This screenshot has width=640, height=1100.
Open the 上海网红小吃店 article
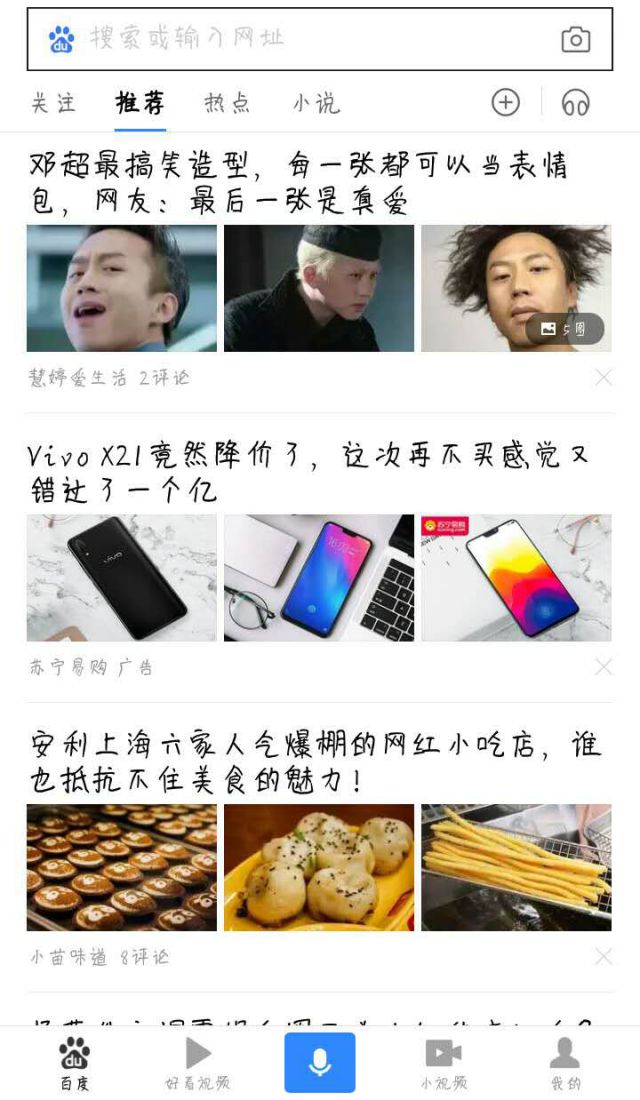point(300,761)
